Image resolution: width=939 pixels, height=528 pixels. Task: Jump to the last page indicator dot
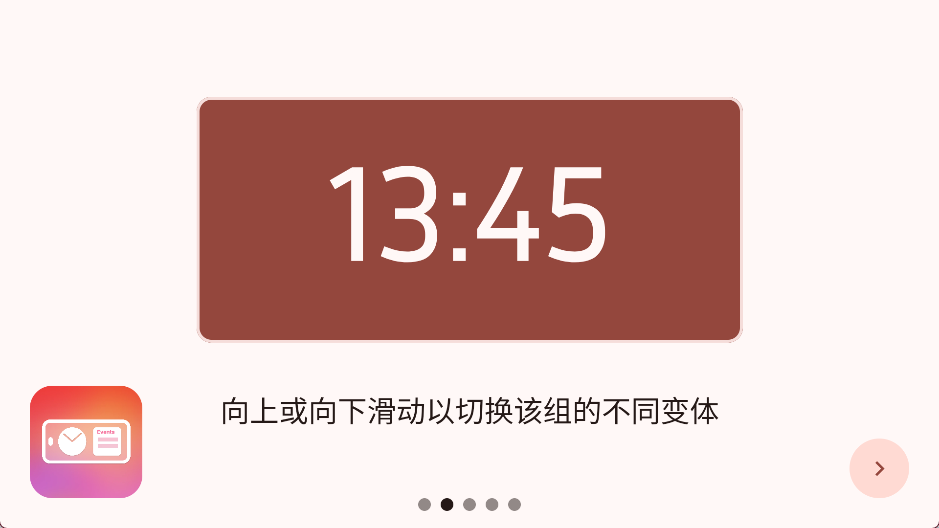(x=514, y=504)
